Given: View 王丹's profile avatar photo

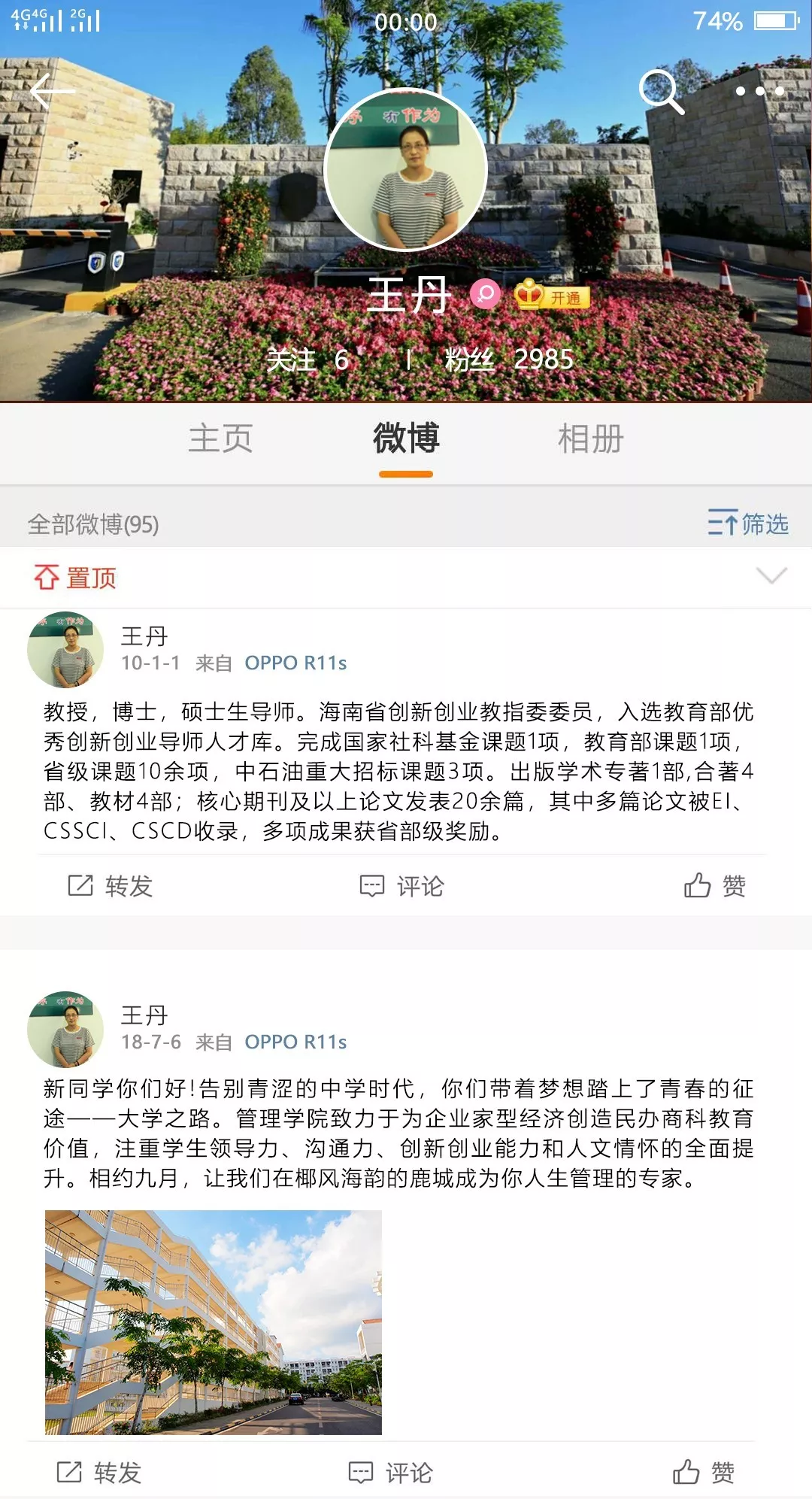Looking at the screenshot, I should [x=406, y=170].
